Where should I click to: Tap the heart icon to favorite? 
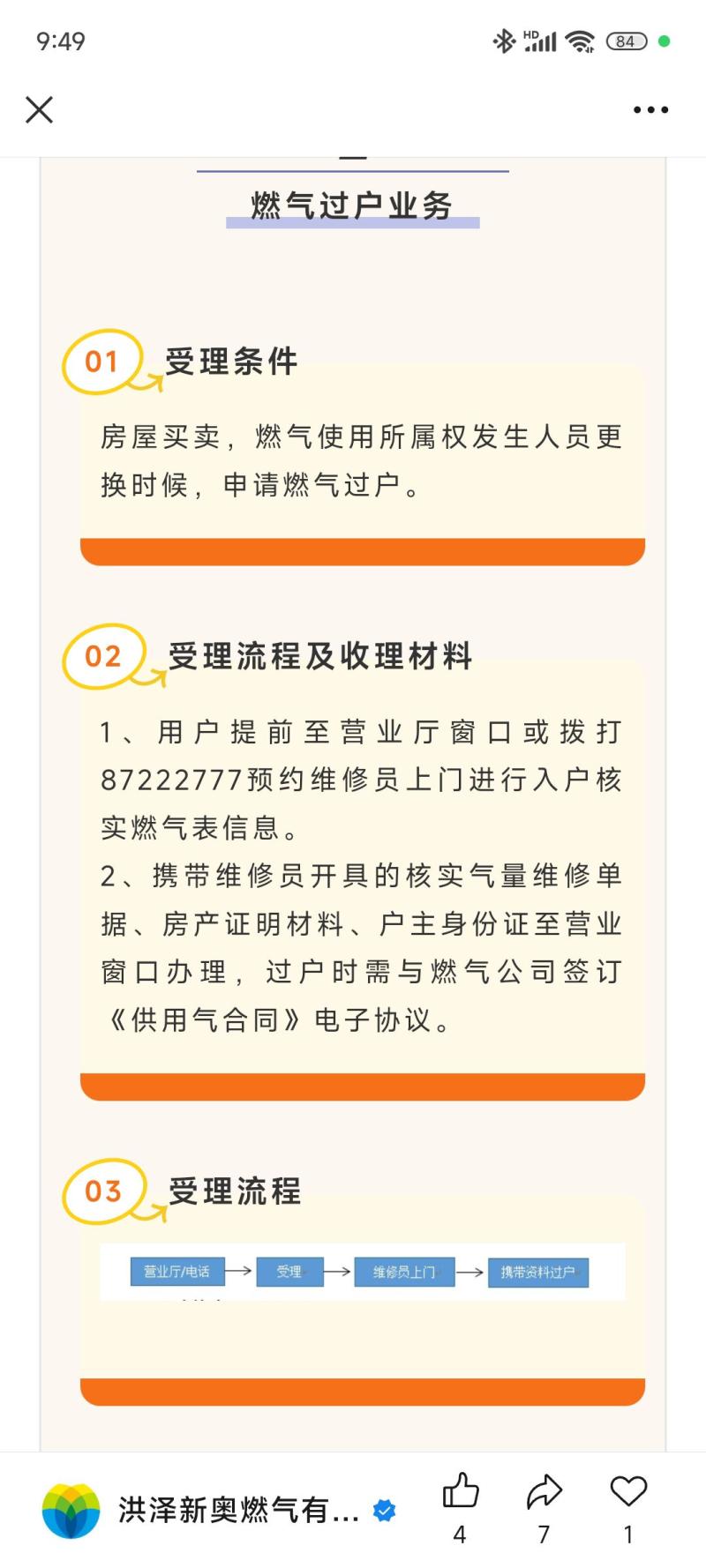[x=628, y=1492]
